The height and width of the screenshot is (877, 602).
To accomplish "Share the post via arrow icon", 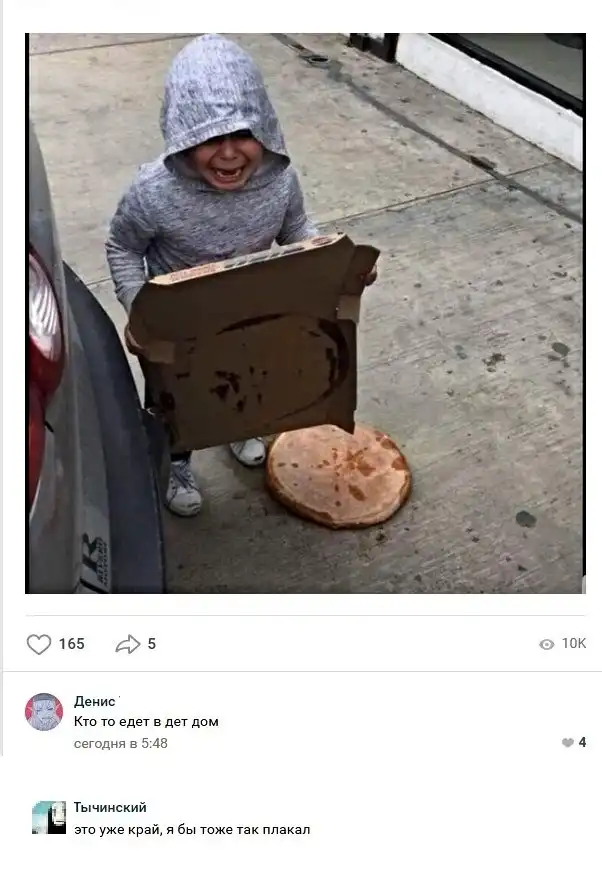I will coord(128,644).
